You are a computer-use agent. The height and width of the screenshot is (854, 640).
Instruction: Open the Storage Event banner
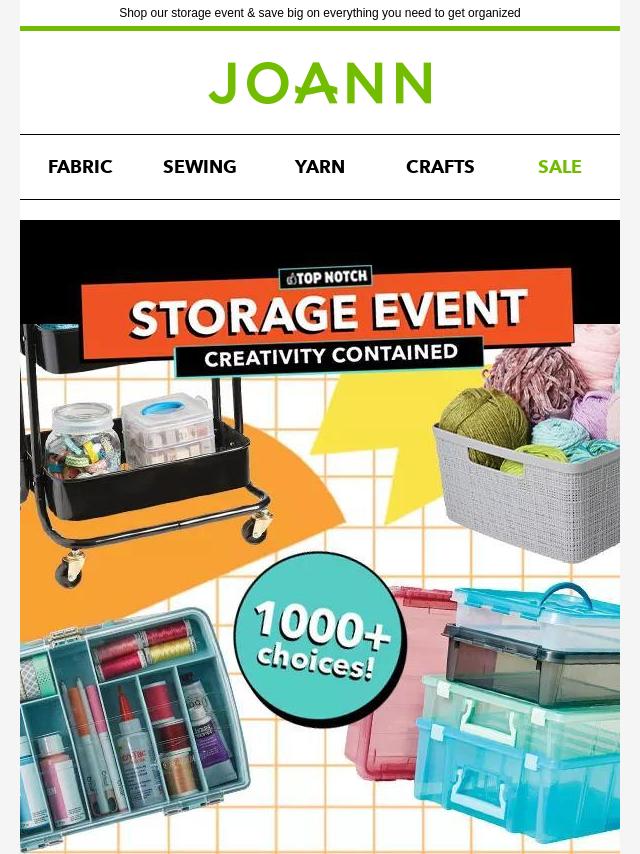[x=320, y=535]
